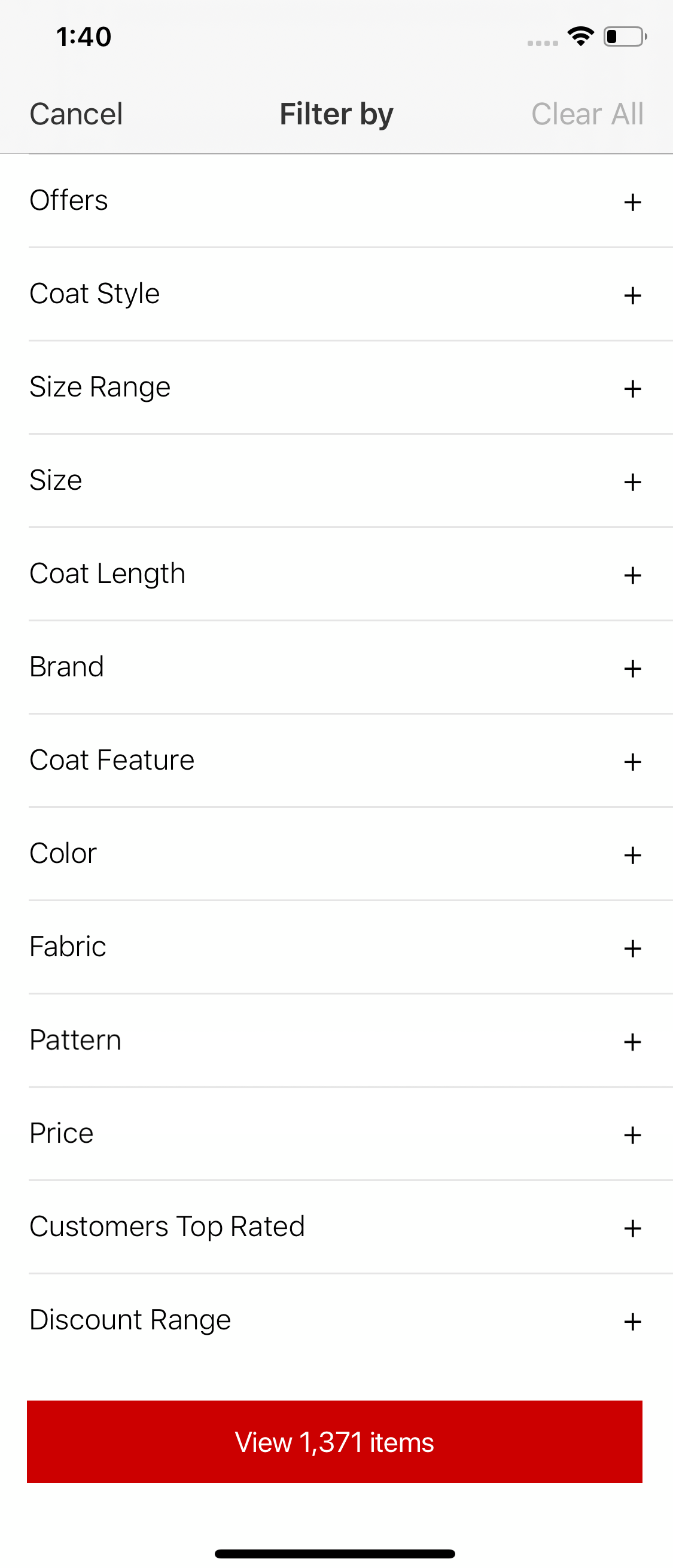Screen dimensions: 673x1568
Task: Expand the Customers Top Rated section
Action: (634, 1228)
